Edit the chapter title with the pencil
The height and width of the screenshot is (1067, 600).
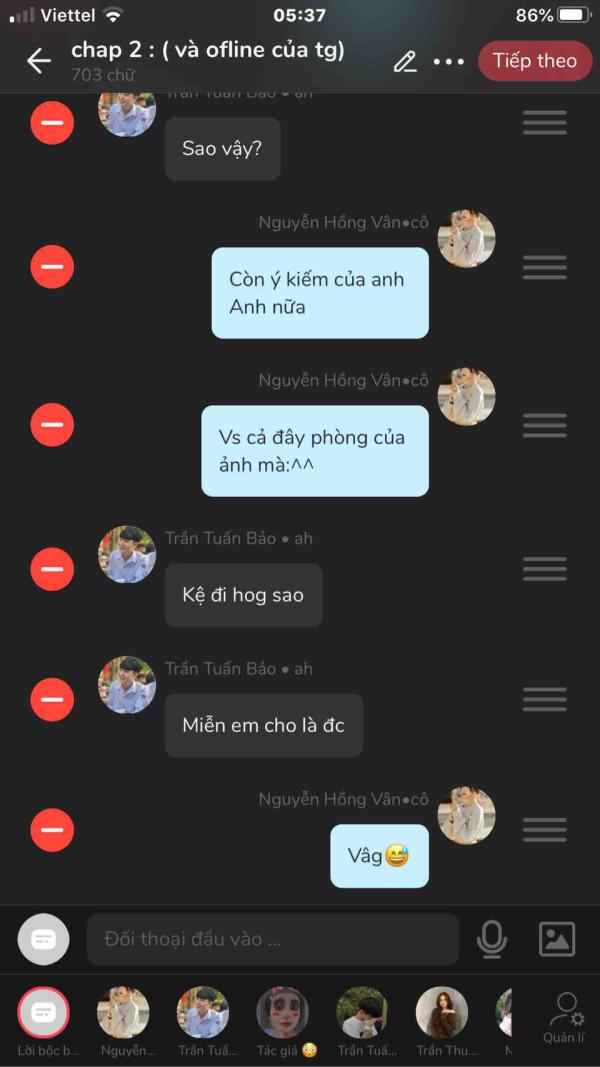(x=405, y=61)
